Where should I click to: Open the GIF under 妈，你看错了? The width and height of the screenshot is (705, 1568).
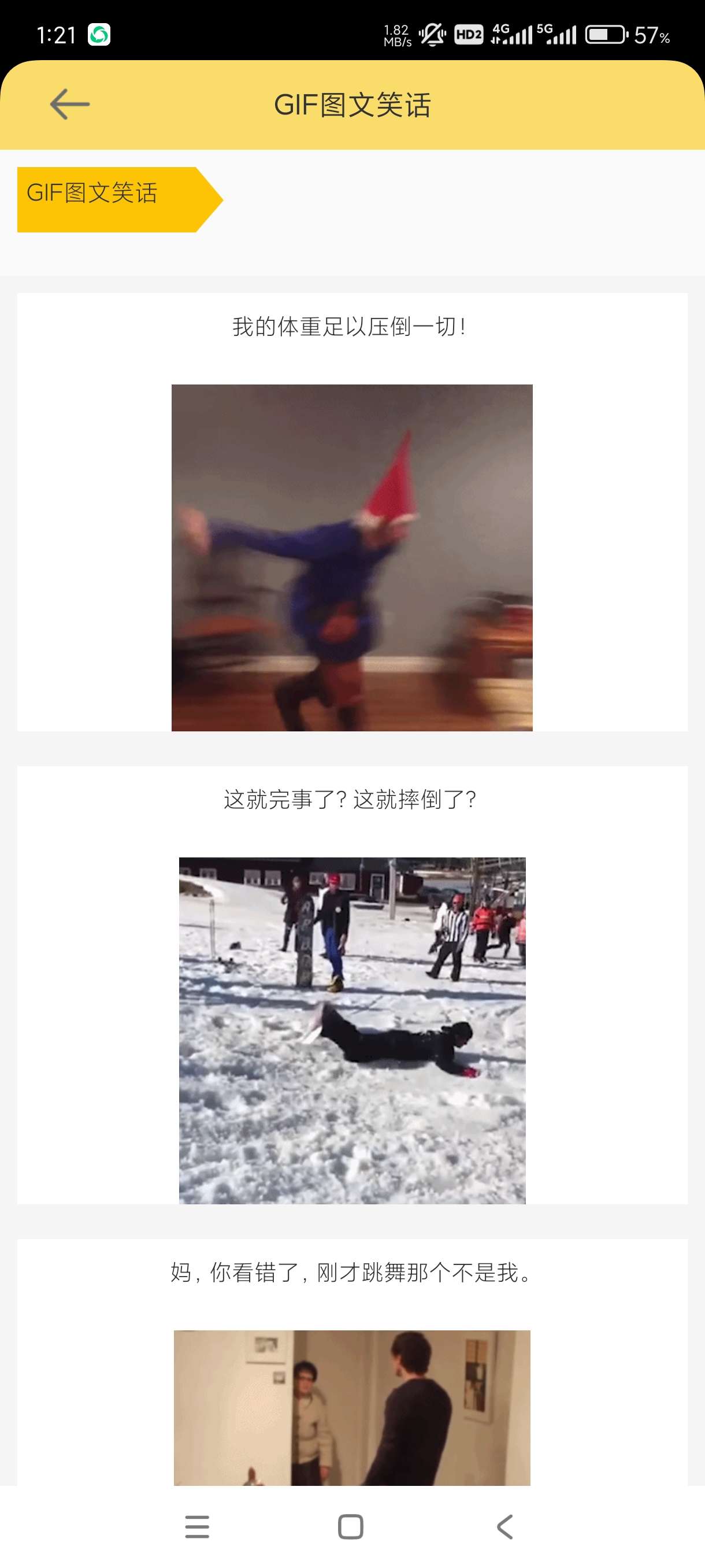(x=351, y=1407)
